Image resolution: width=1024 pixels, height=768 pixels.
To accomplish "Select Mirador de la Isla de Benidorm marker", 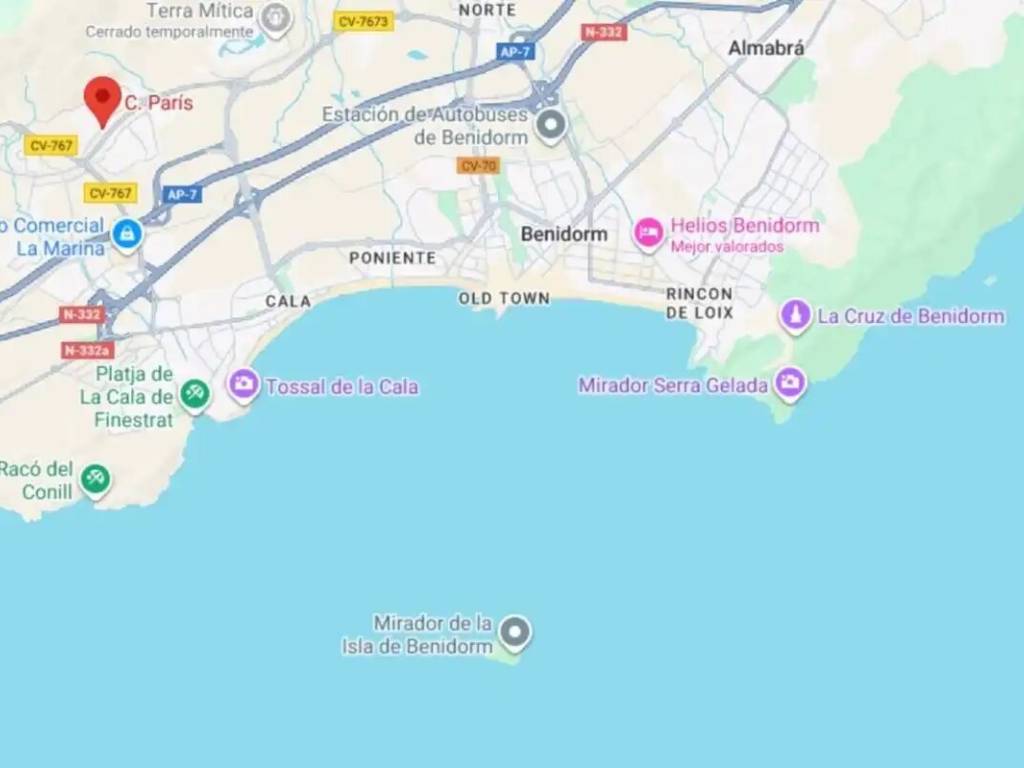I will [515, 633].
